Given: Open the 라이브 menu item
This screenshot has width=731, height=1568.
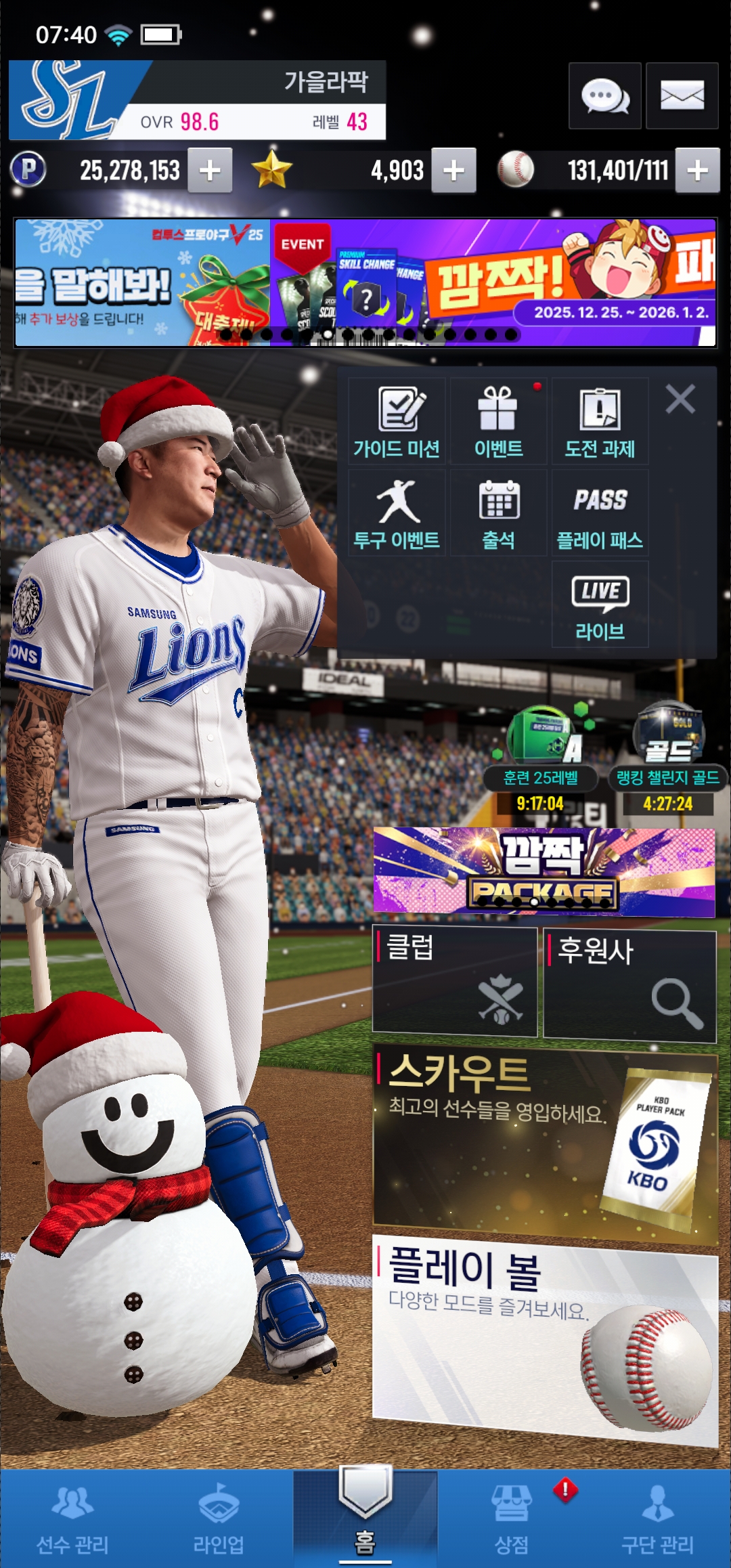Looking at the screenshot, I should coord(600,605).
